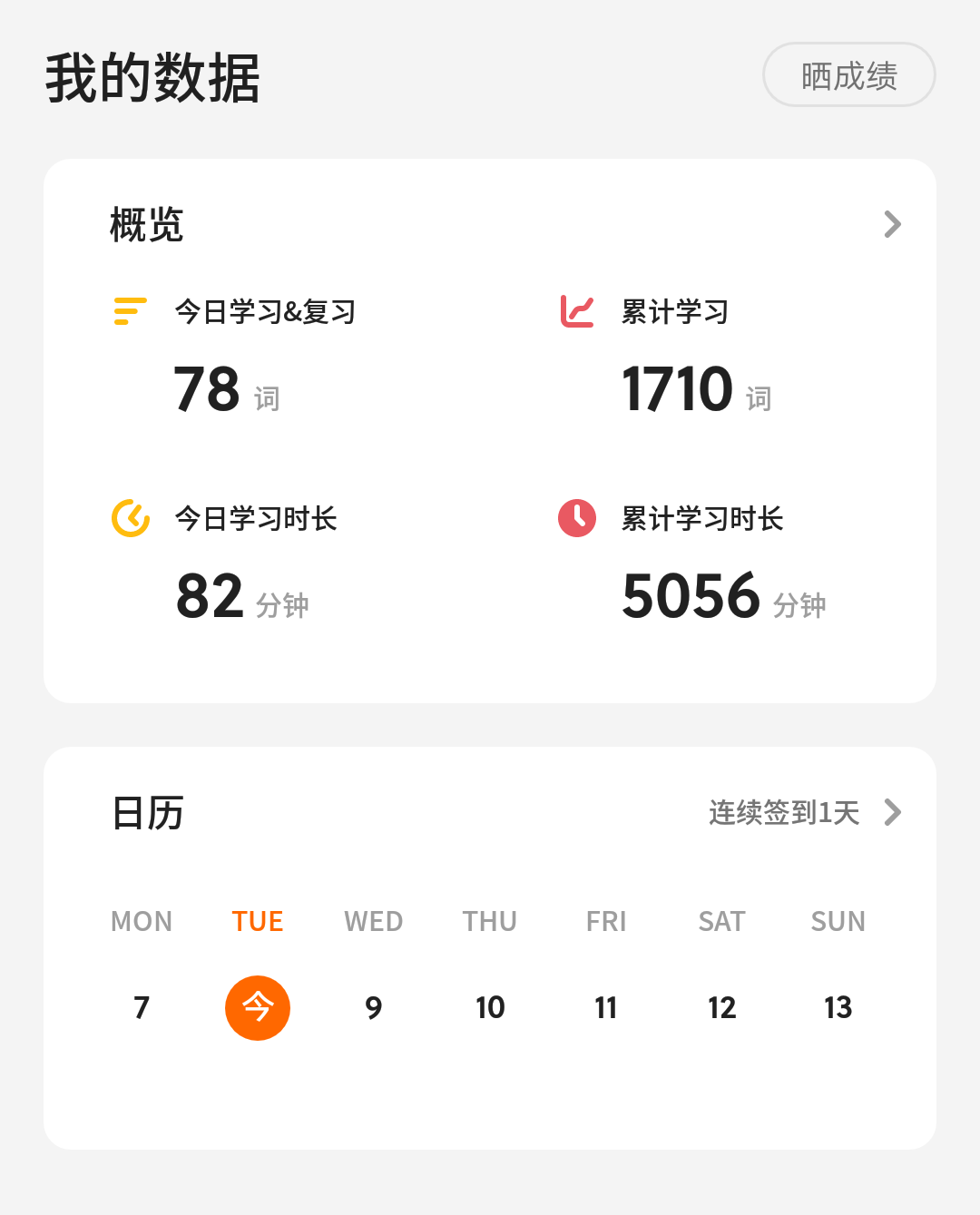Expand the 概览 overview chevron

(x=892, y=224)
